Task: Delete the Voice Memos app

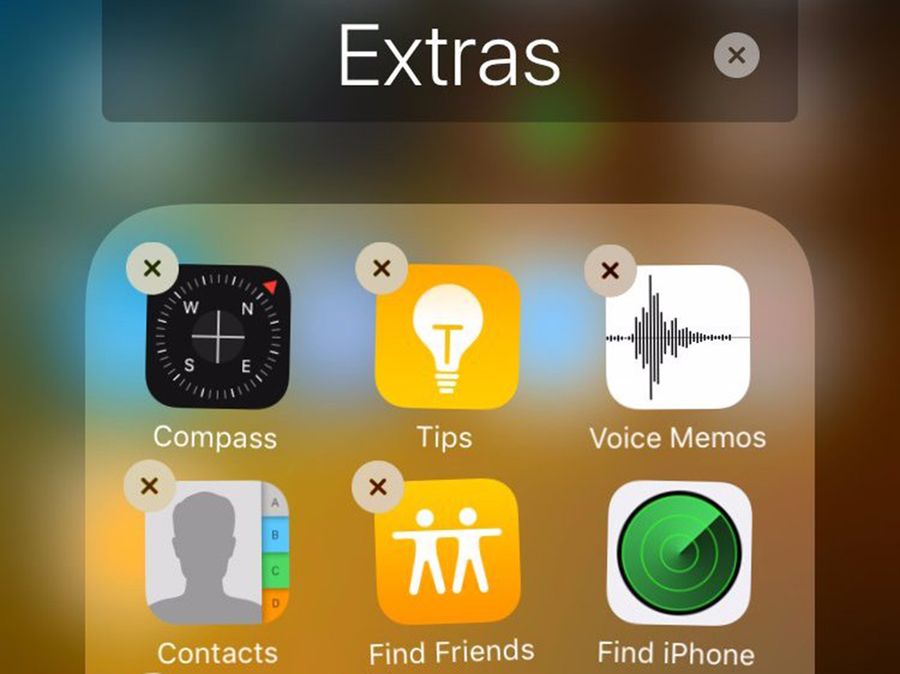Action: pyautogui.click(x=610, y=270)
